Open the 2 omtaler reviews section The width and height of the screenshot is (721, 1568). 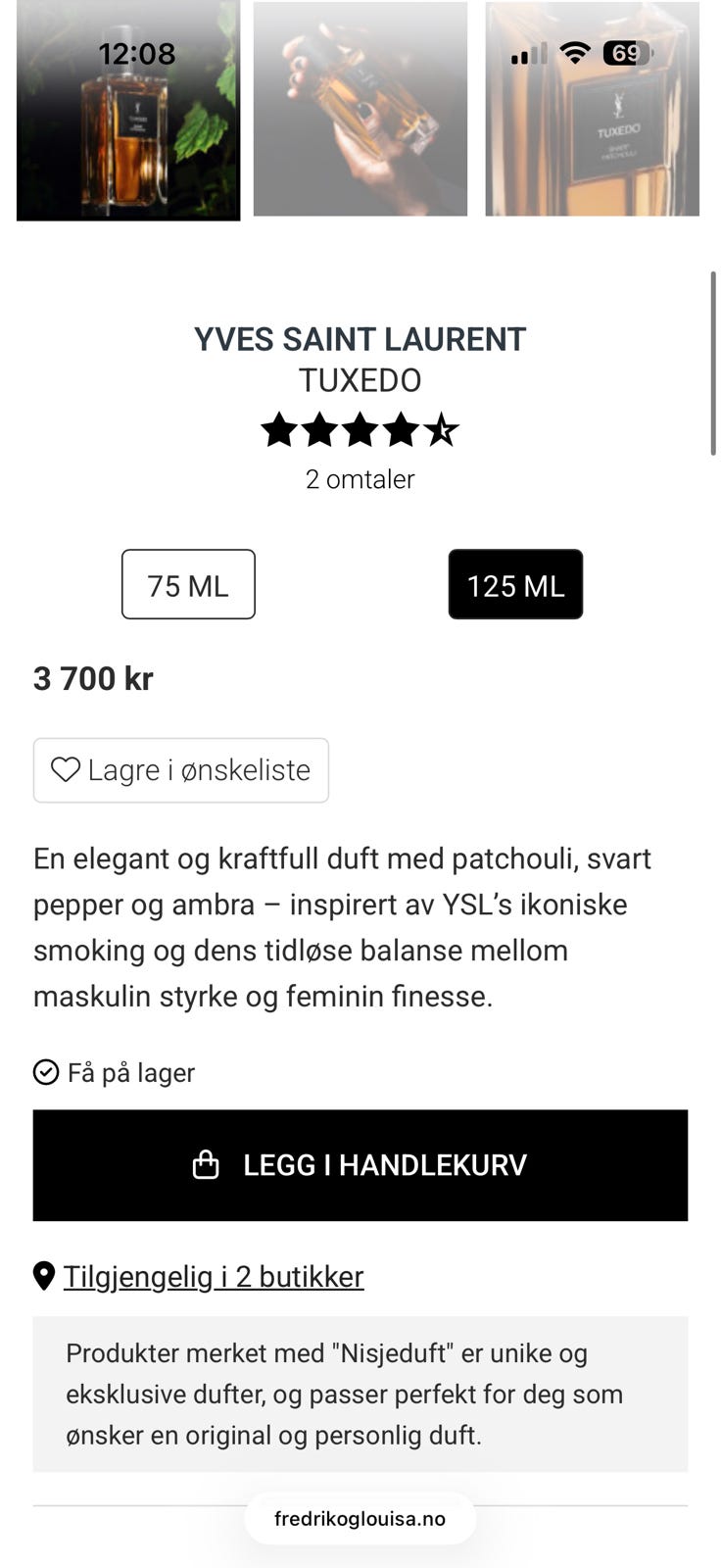pos(360,479)
